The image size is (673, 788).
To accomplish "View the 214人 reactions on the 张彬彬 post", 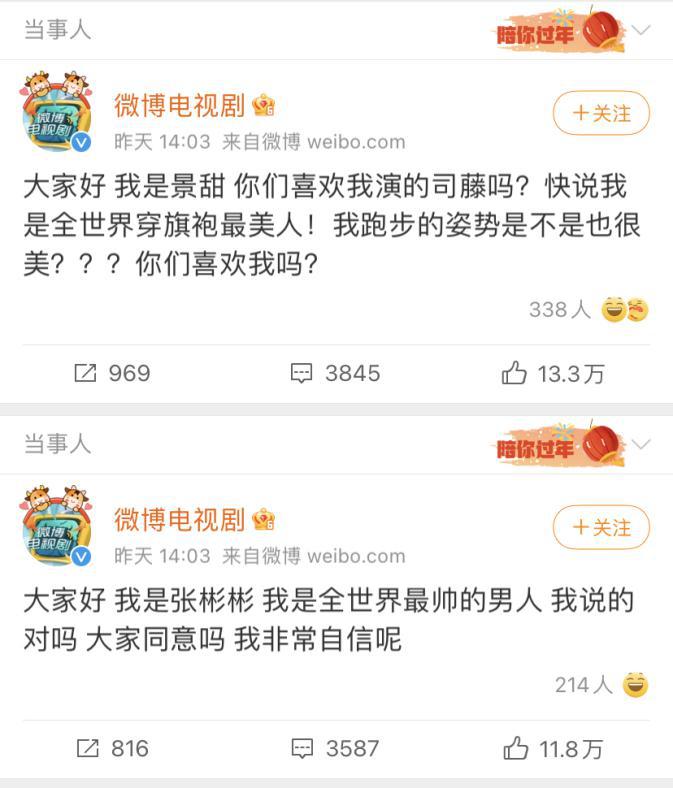I will [x=600, y=685].
